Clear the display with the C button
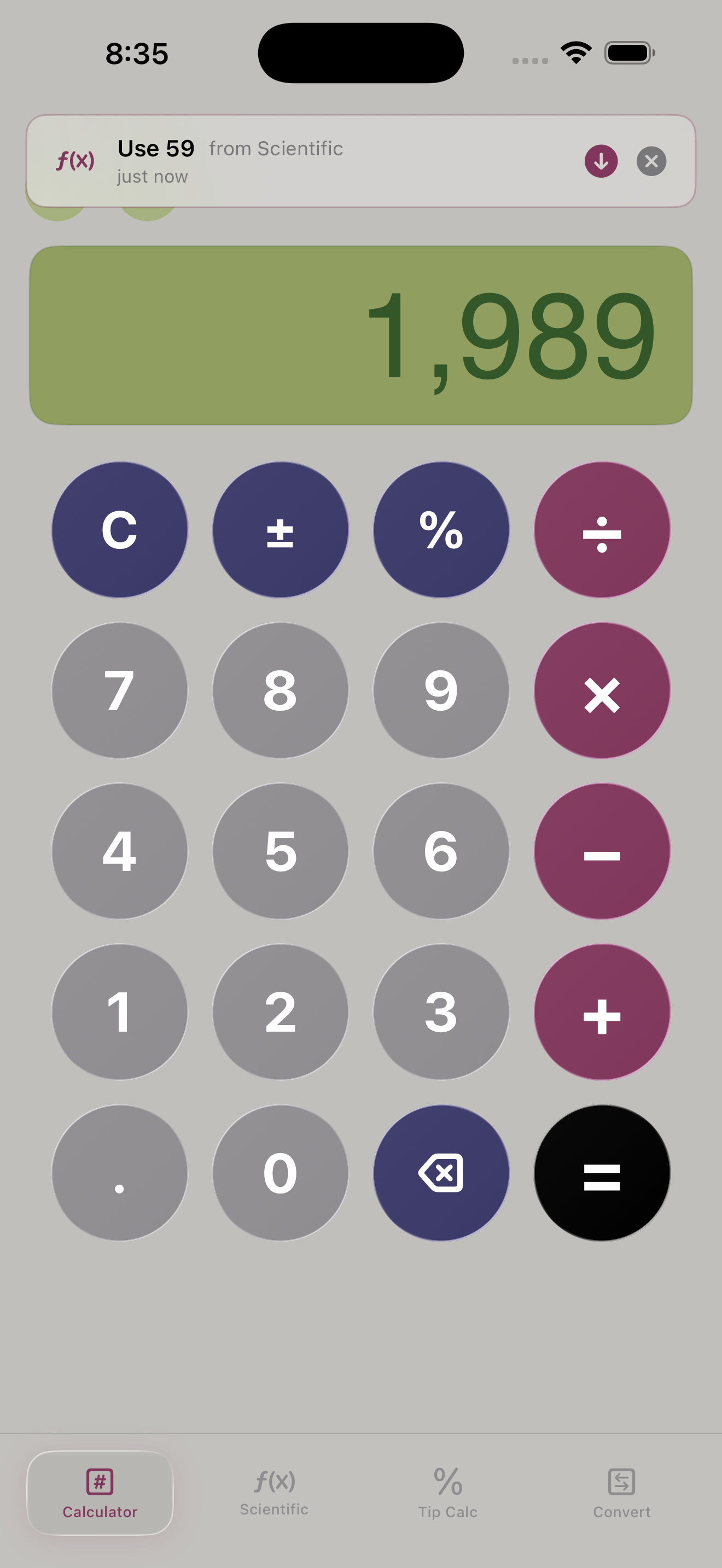Screen dimensions: 722x1568 [119, 529]
